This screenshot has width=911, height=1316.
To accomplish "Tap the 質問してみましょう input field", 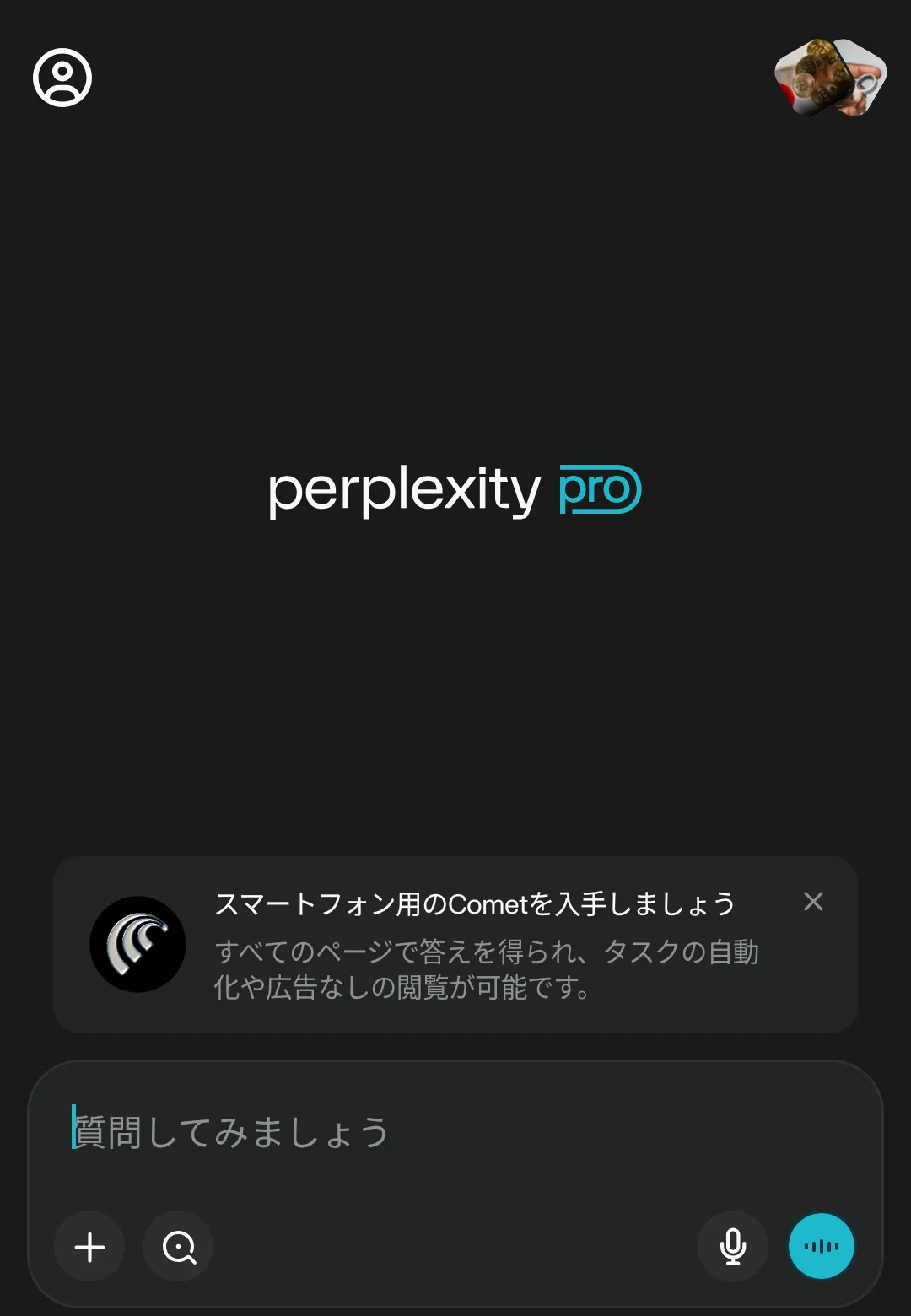I will [x=337, y=1133].
